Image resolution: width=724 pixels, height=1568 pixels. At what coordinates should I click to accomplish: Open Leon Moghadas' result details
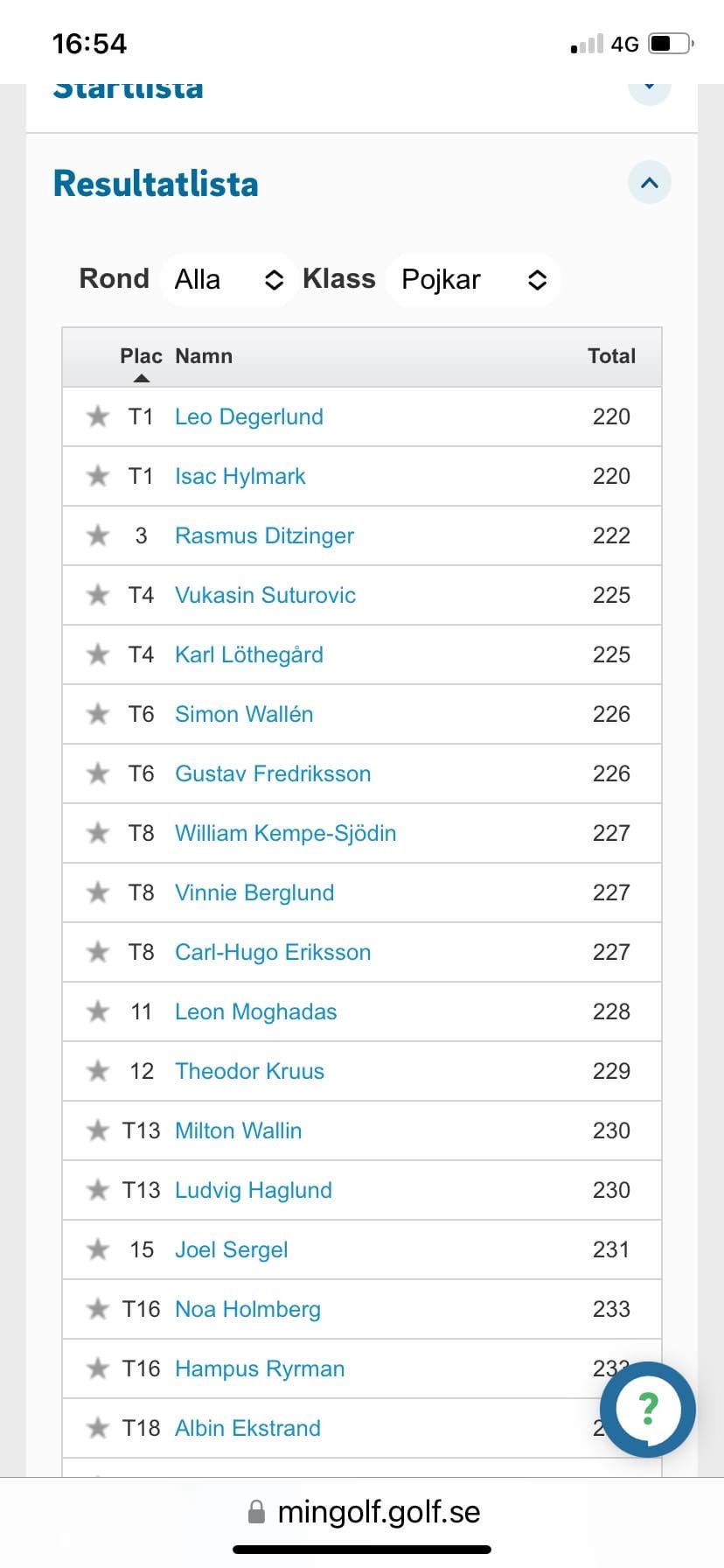pyautogui.click(x=255, y=1011)
